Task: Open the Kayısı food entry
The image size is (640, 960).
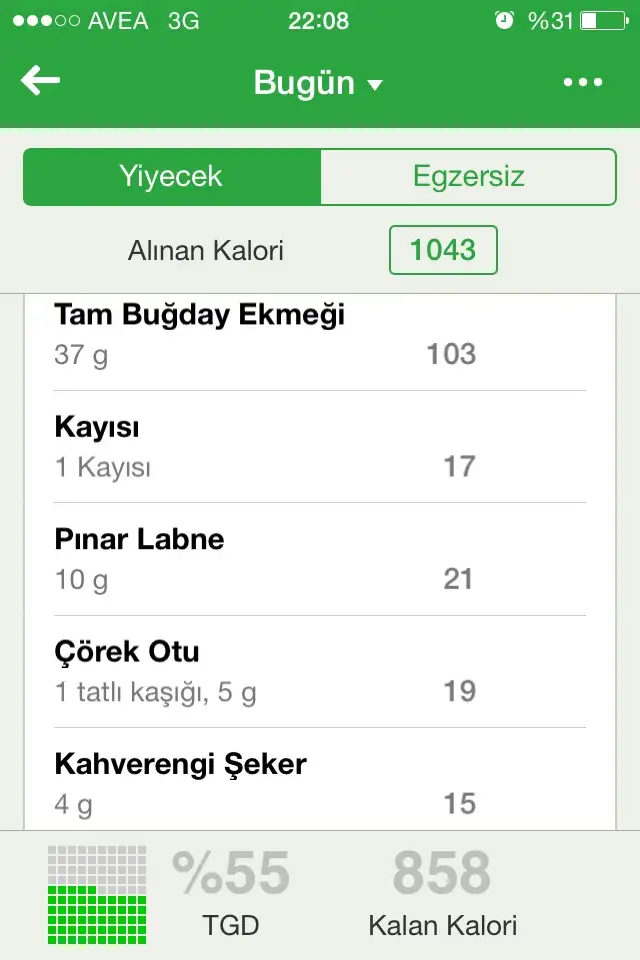Action: click(320, 447)
